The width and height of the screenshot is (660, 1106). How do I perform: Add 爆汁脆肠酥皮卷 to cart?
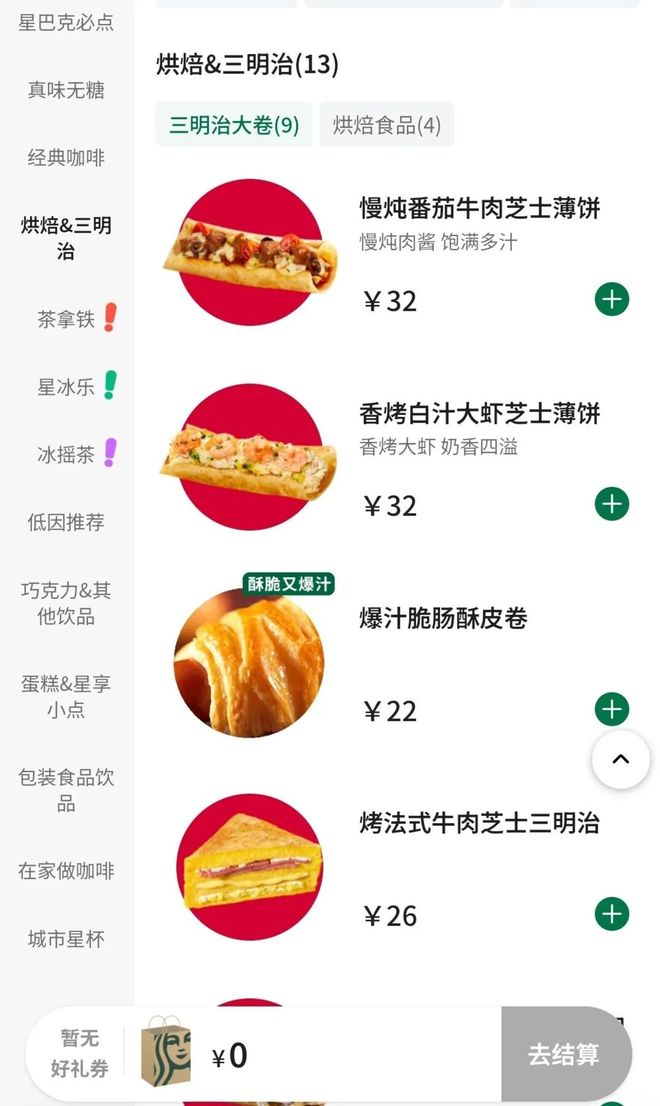(x=612, y=709)
